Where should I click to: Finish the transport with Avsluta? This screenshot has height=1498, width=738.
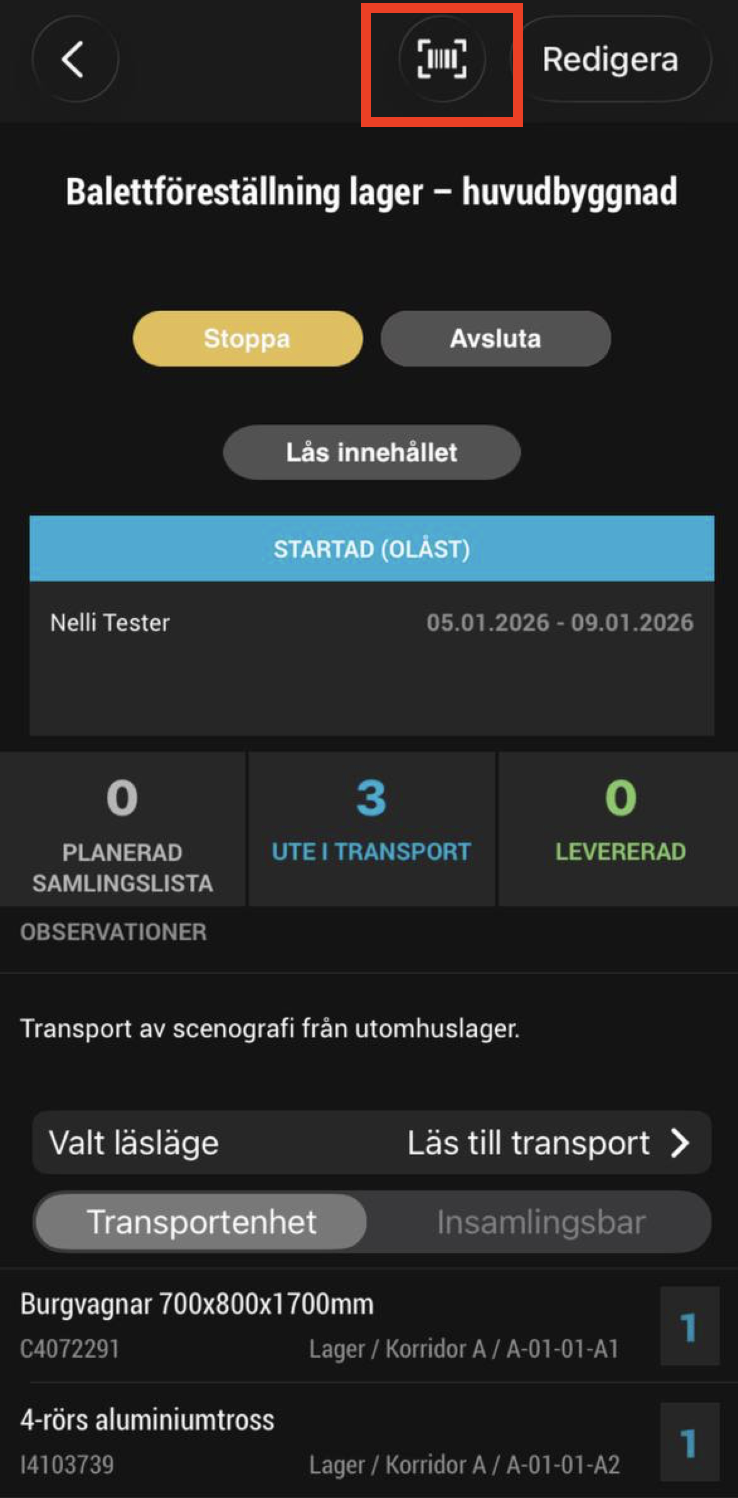[495, 338]
